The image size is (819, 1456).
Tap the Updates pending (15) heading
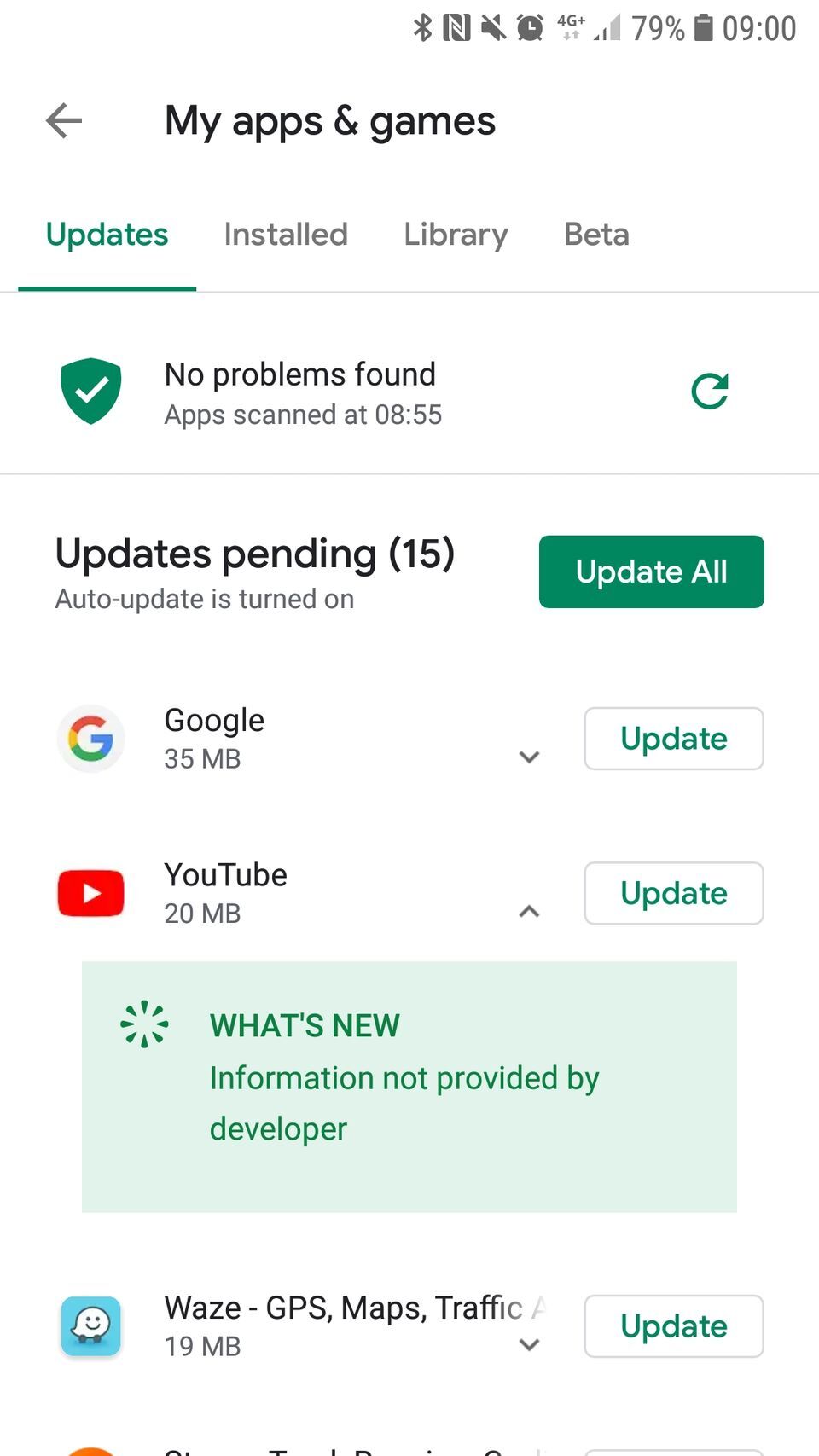[x=256, y=554]
